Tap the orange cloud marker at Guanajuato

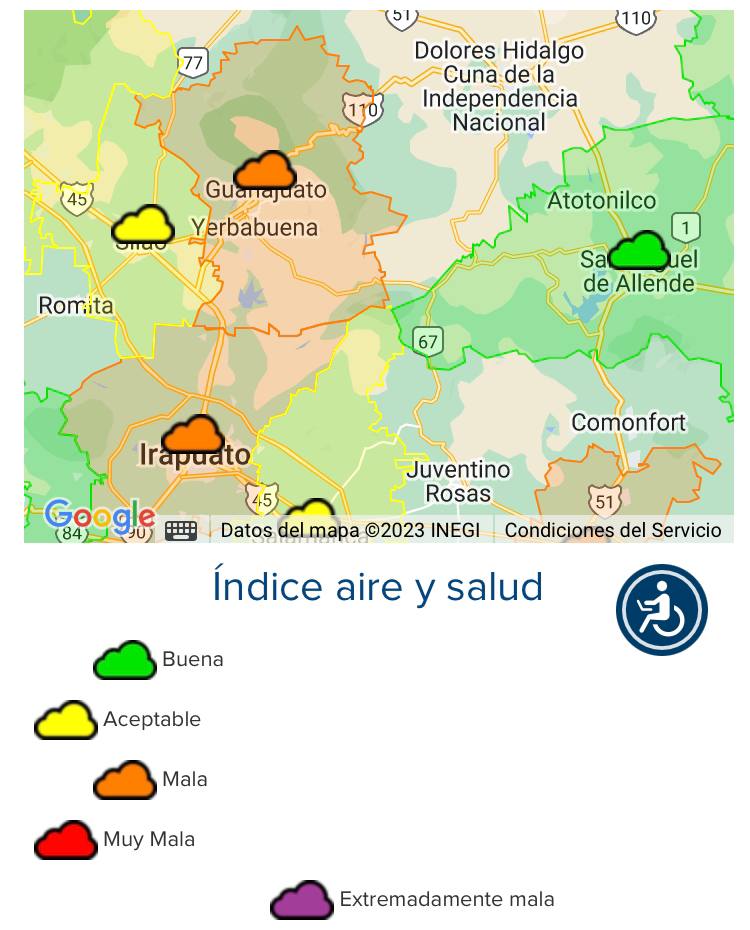[265, 171]
